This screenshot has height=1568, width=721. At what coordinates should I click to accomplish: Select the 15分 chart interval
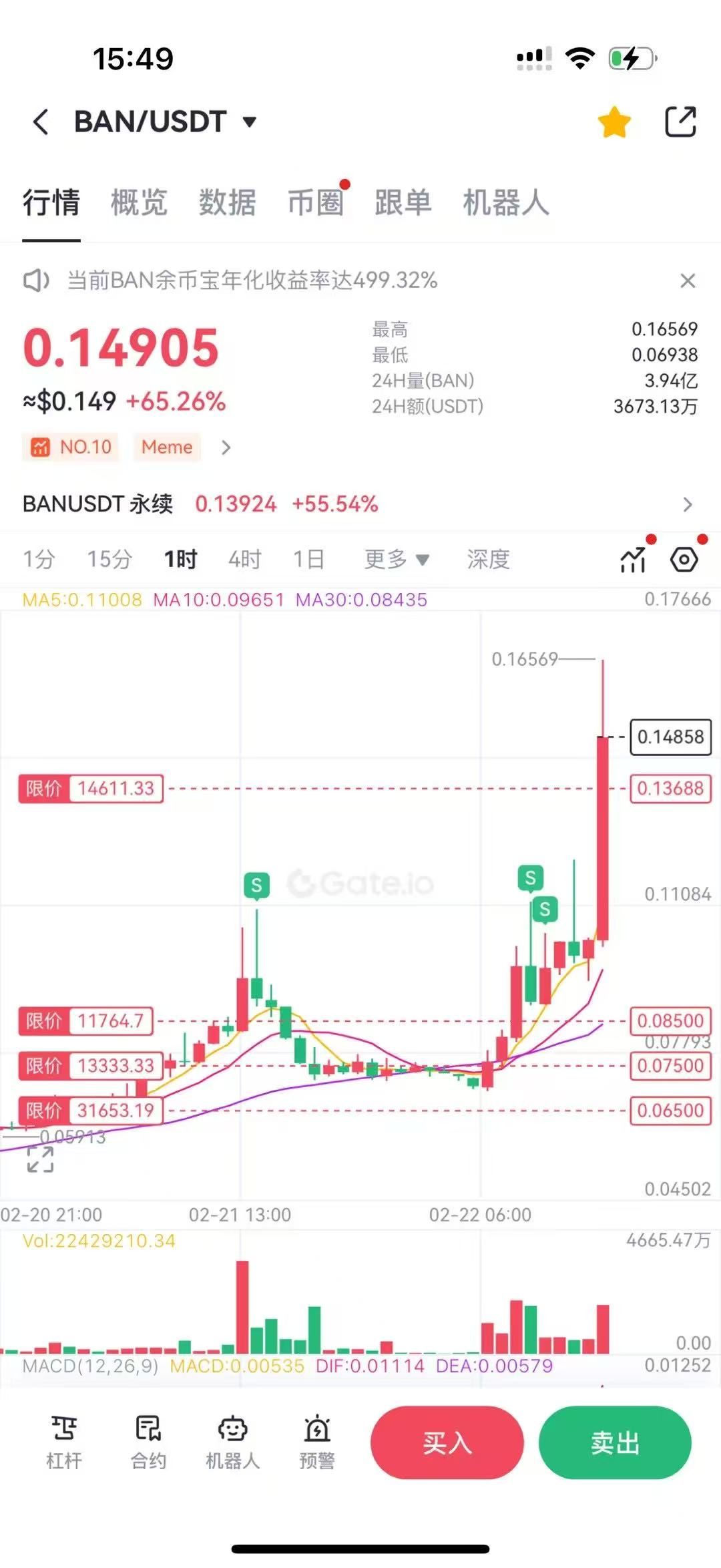point(109,559)
